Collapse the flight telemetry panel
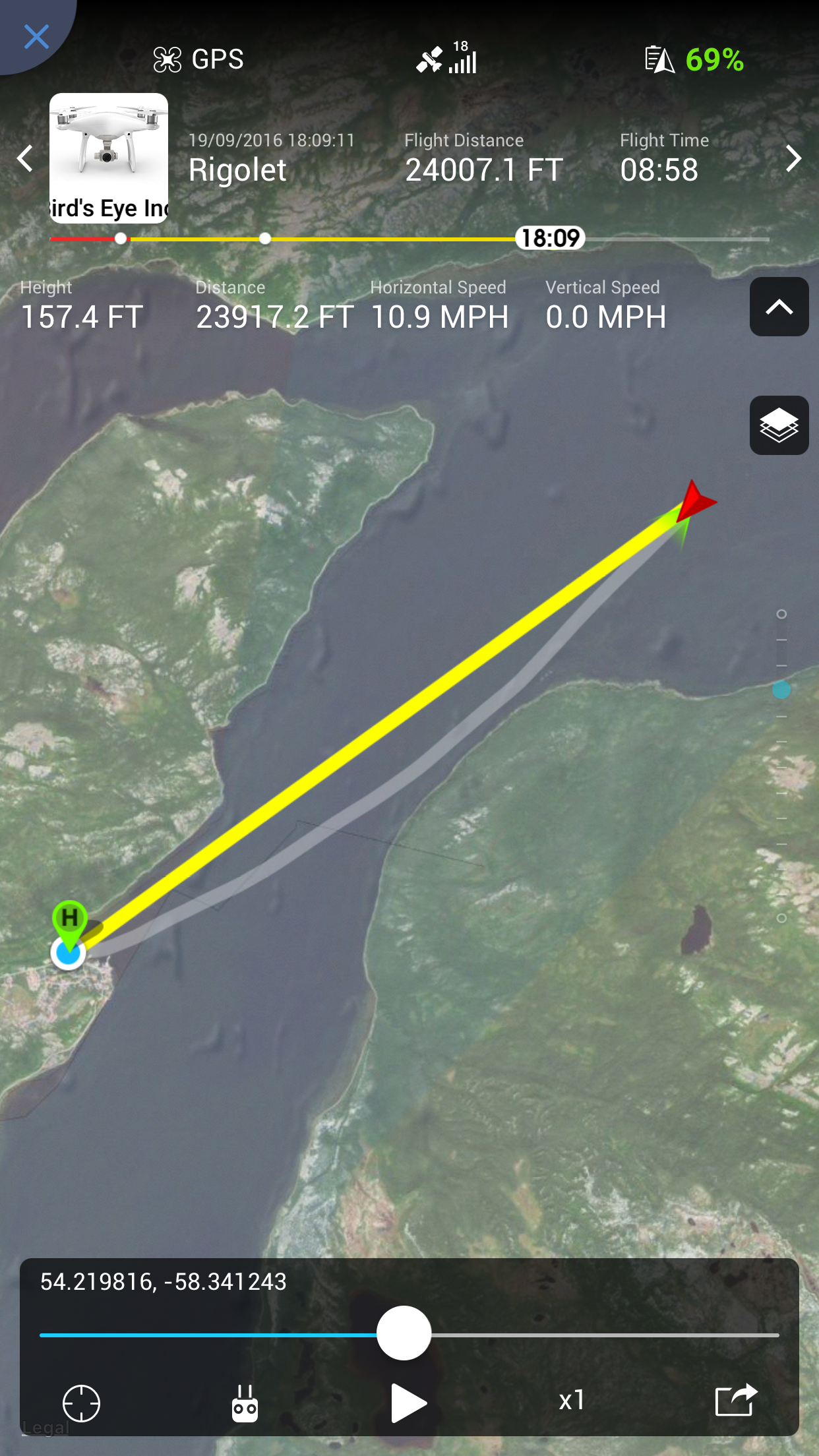Screen dimensions: 819x1456 (779, 307)
